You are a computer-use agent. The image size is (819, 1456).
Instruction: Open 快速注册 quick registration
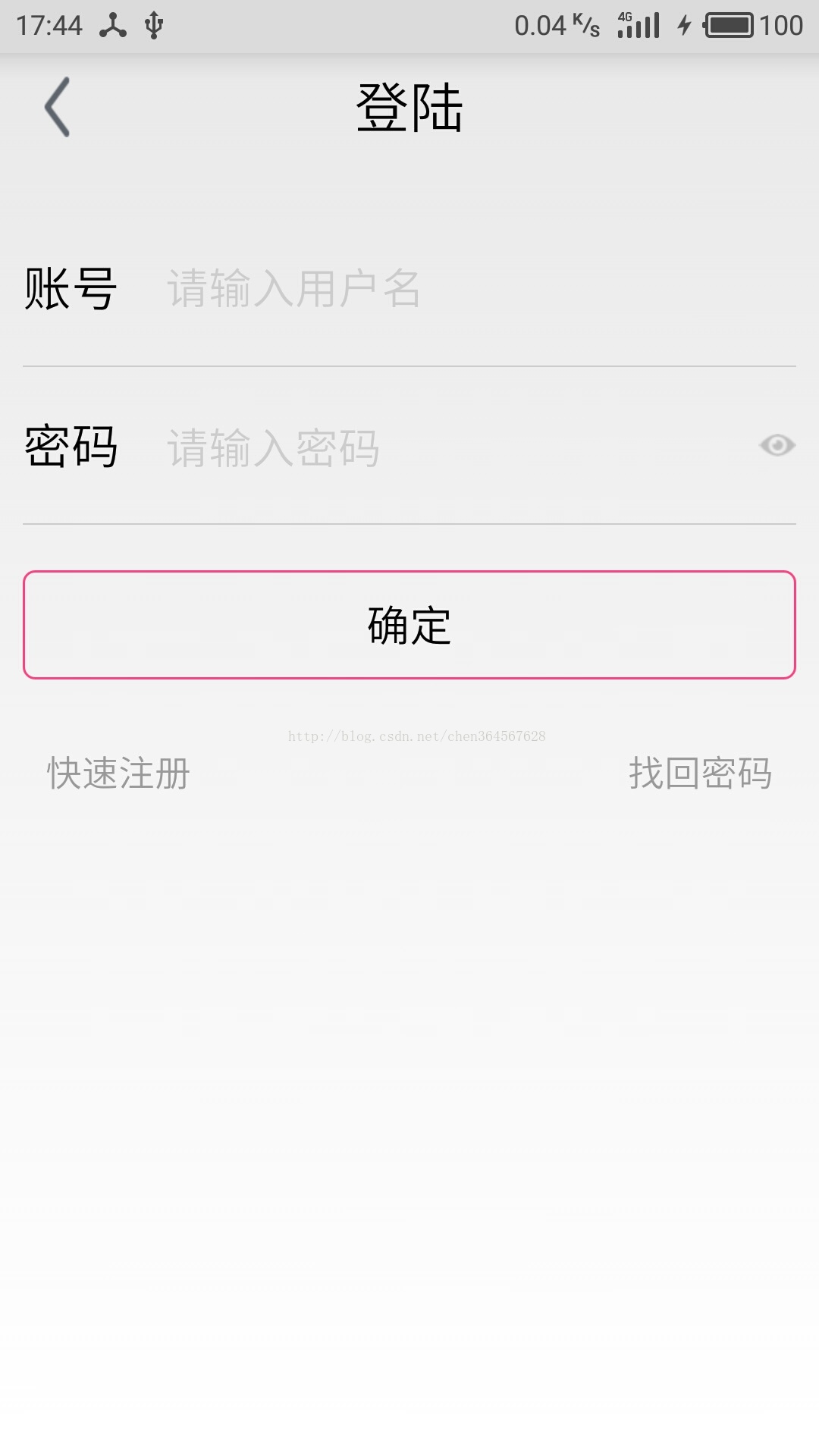pos(118,773)
